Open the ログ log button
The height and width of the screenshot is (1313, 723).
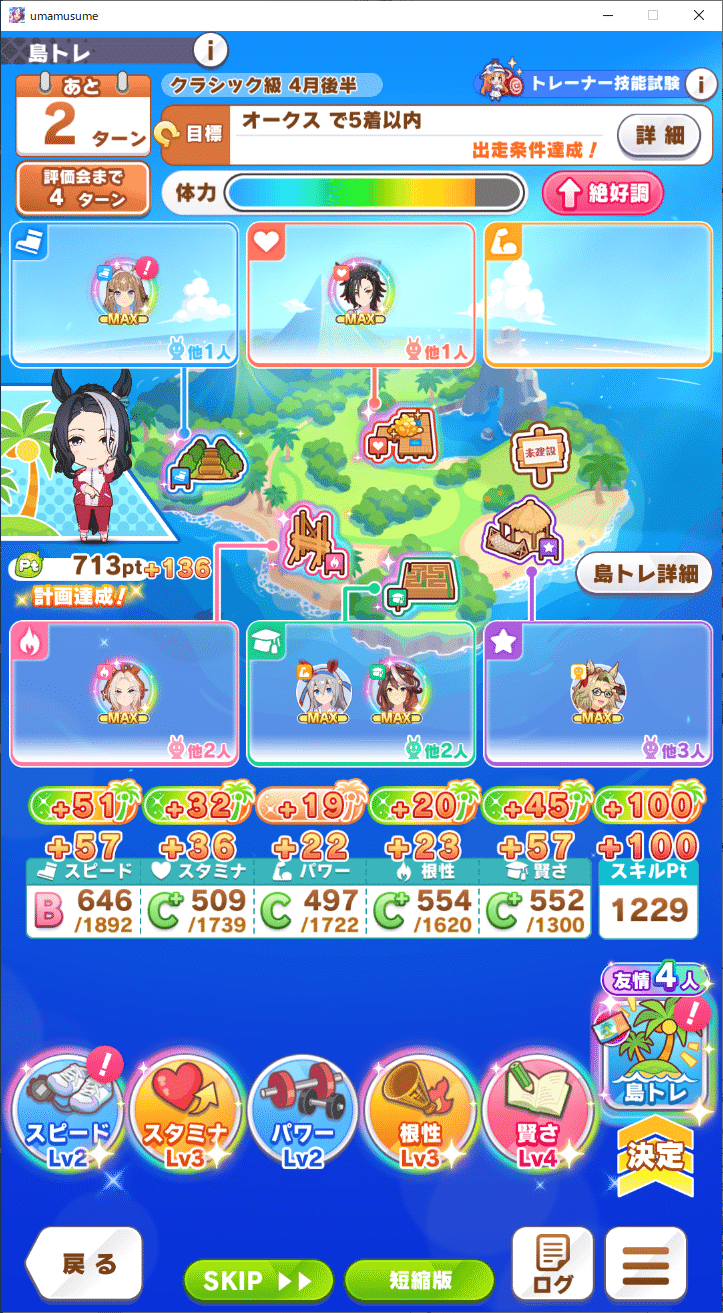click(552, 1265)
